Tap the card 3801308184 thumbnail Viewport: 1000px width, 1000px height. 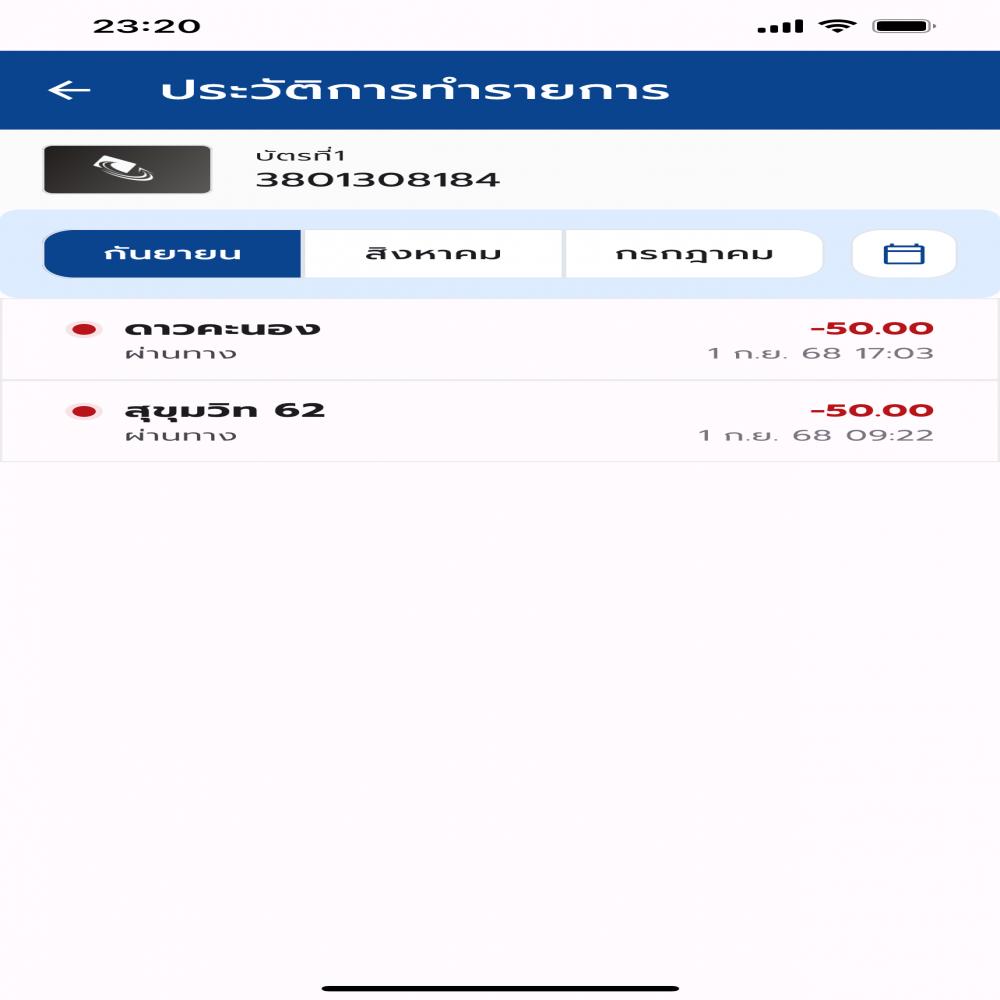[127, 169]
